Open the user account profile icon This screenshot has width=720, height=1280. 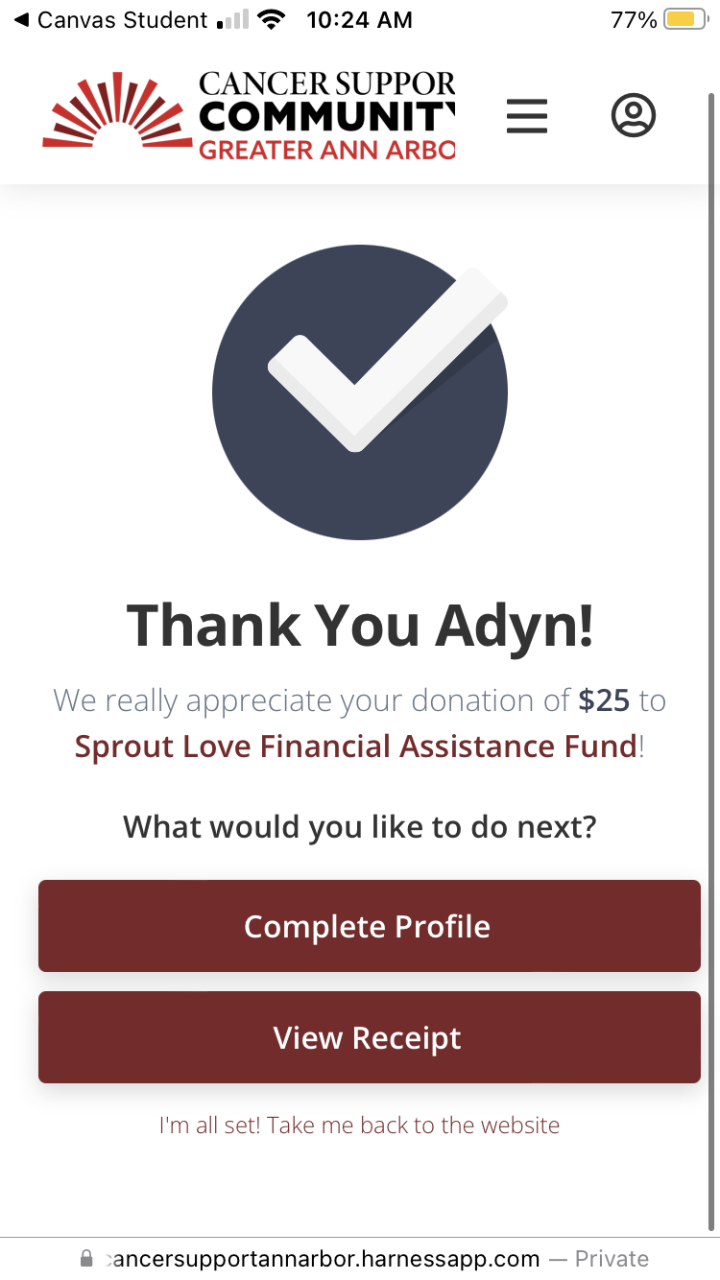click(633, 116)
